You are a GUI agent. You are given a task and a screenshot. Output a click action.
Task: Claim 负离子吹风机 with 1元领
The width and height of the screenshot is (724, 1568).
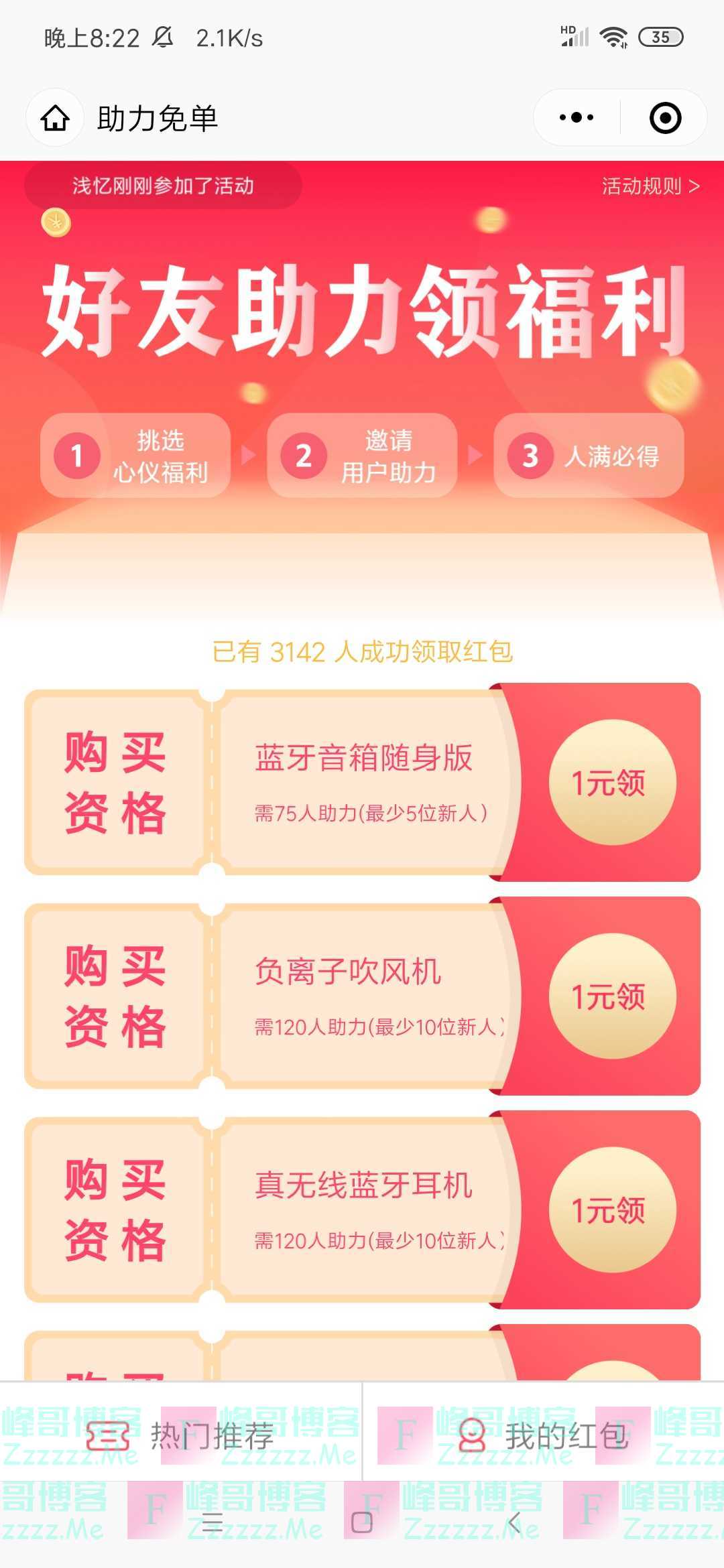coord(611,996)
